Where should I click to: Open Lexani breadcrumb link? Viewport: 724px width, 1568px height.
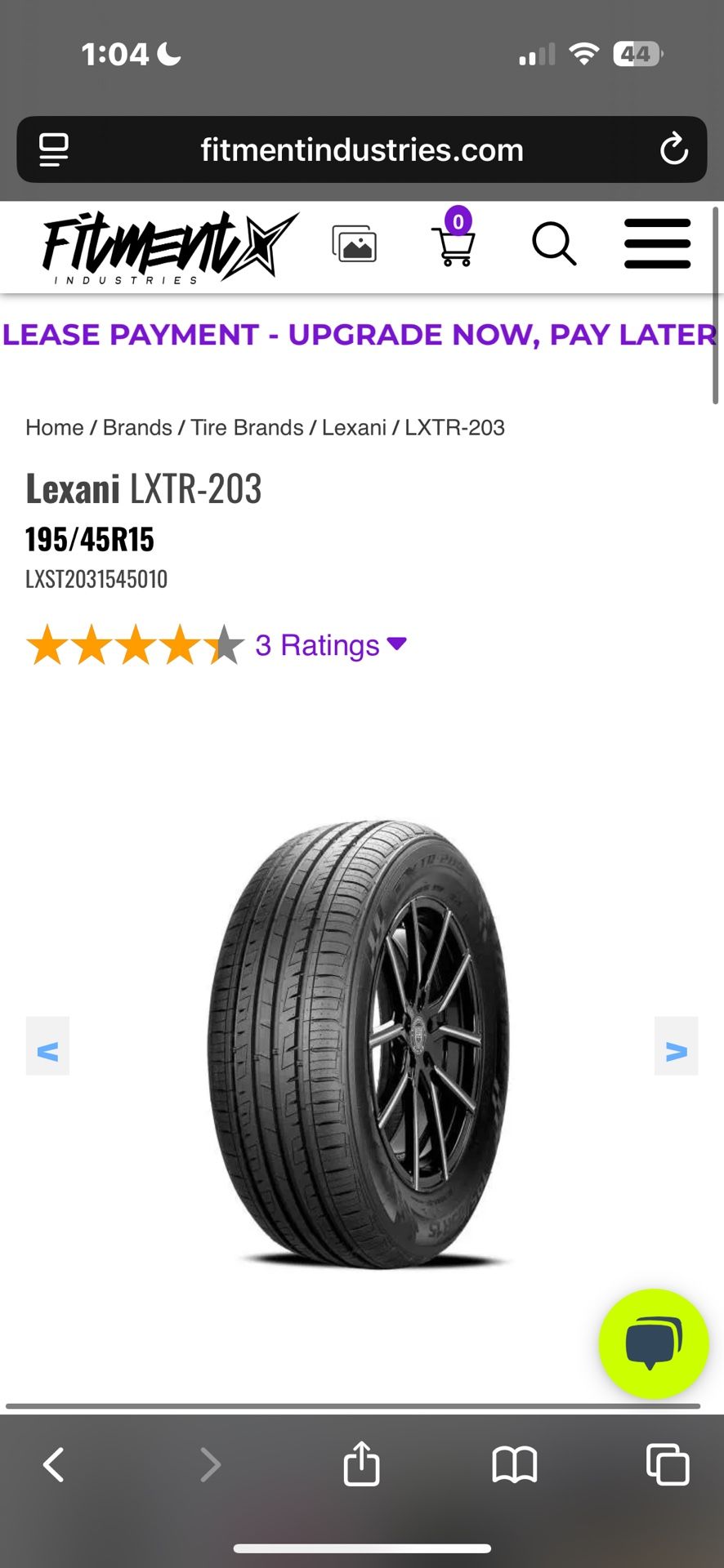tap(354, 428)
